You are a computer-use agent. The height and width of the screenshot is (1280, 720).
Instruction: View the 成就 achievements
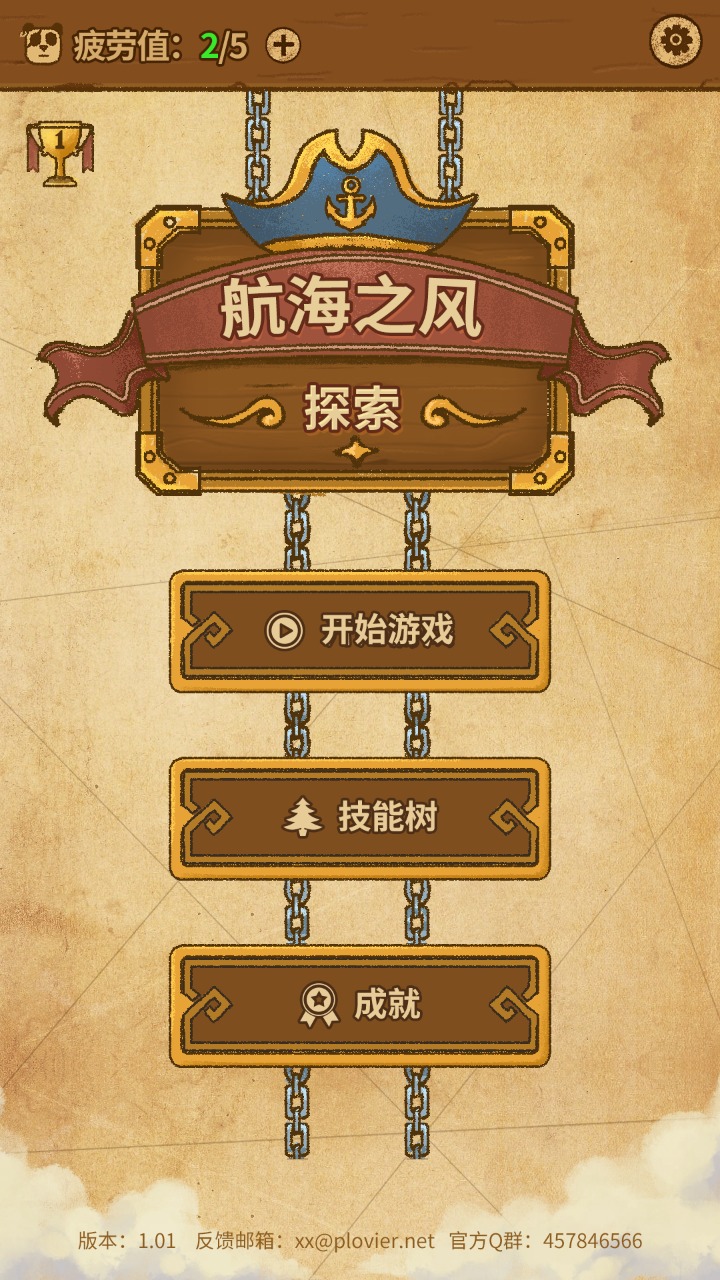(360, 1005)
